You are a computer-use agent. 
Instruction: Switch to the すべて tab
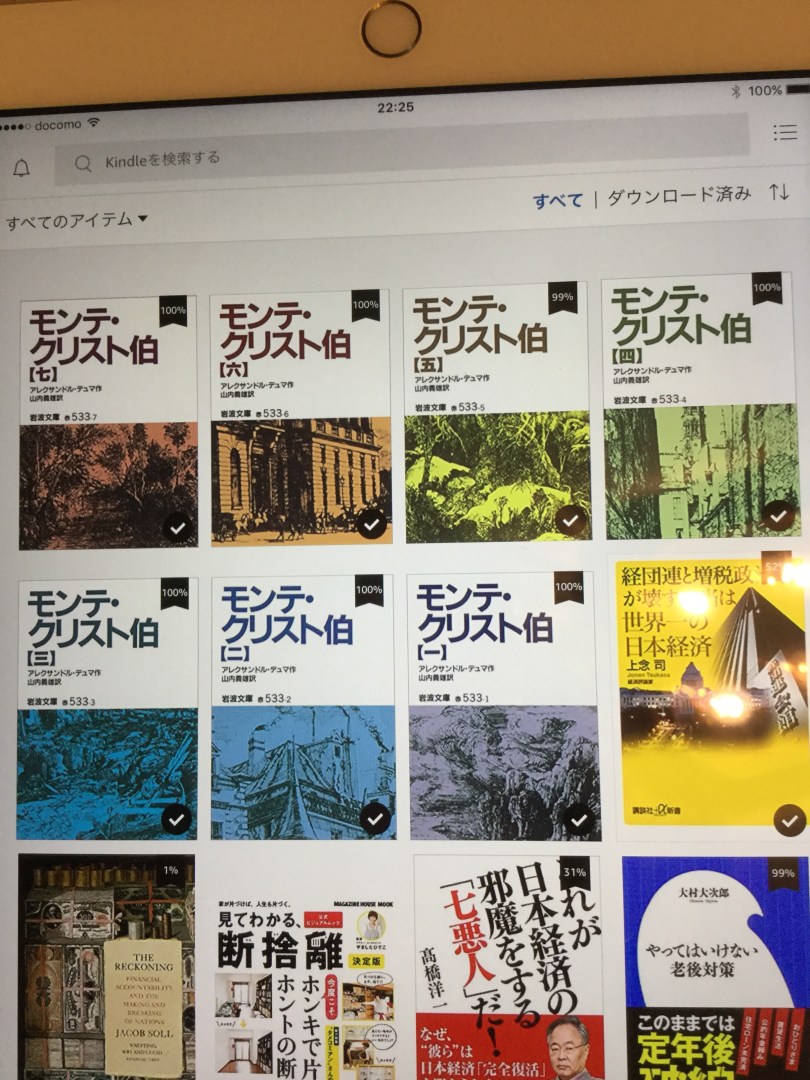pos(557,200)
